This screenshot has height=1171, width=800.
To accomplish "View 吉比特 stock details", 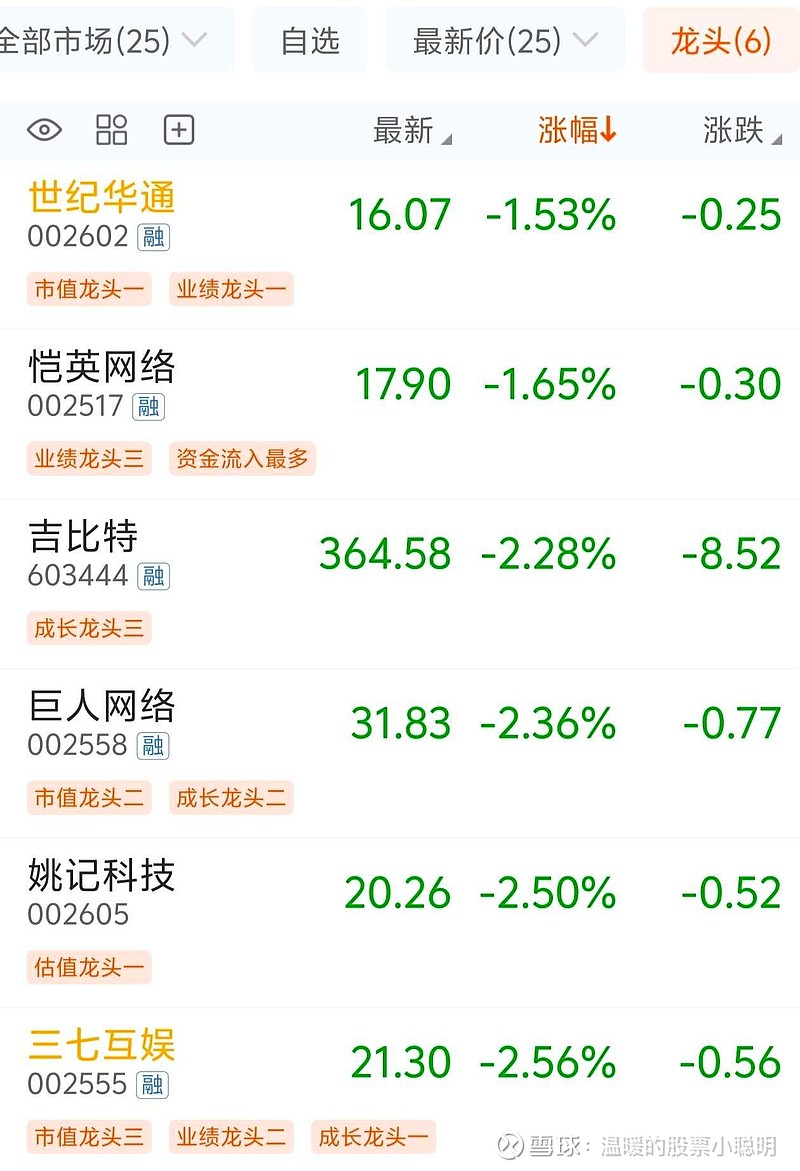I will 84,538.
